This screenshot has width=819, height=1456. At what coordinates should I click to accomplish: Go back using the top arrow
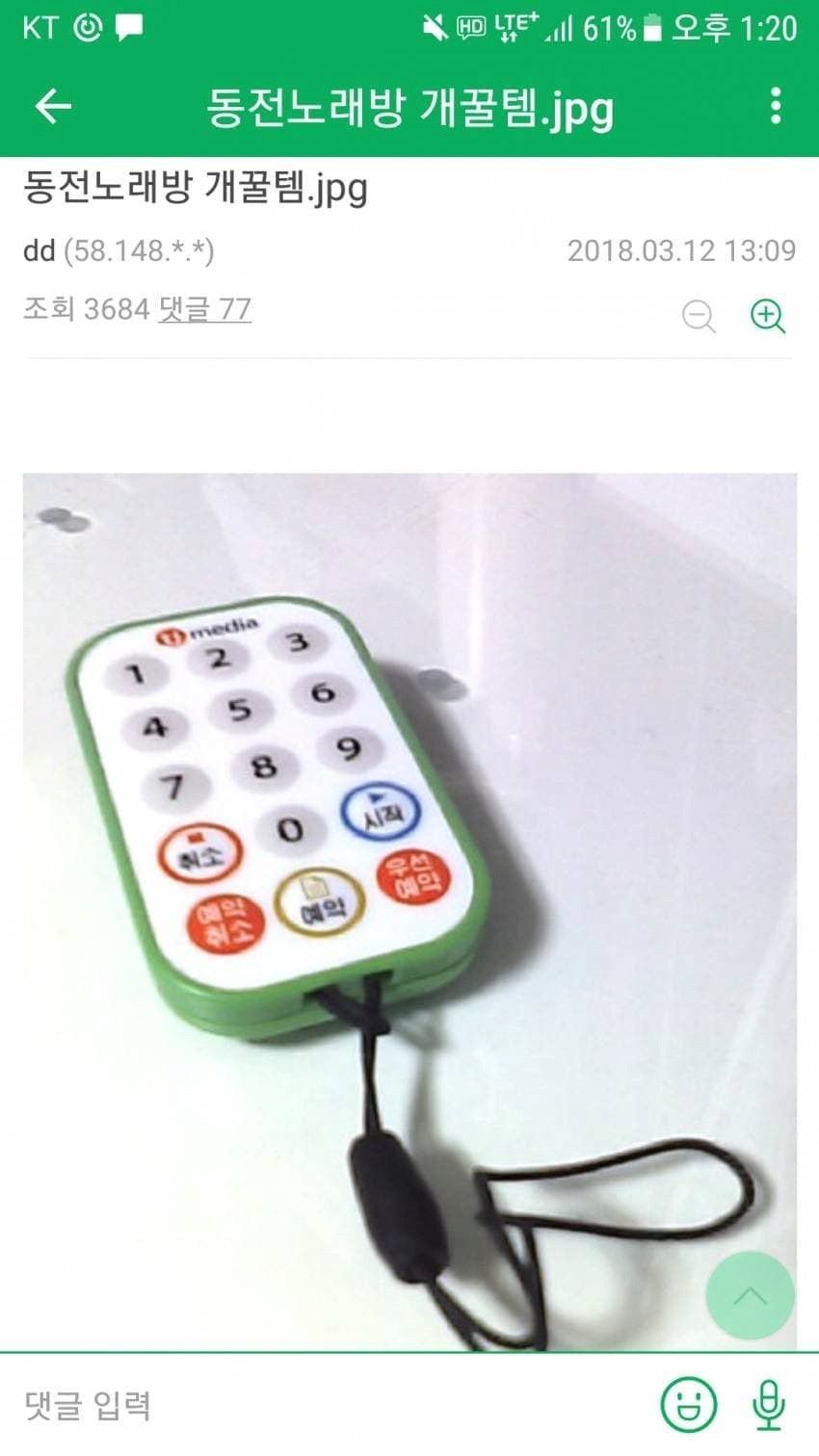point(54,106)
